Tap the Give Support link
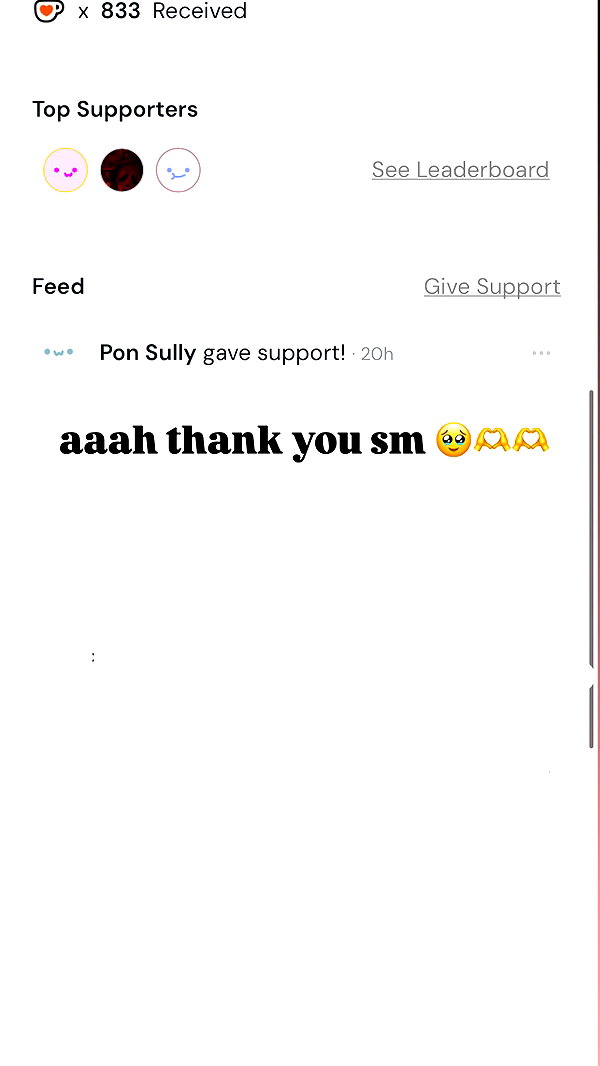The height and width of the screenshot is (1066, 600). tap(492, 287)
